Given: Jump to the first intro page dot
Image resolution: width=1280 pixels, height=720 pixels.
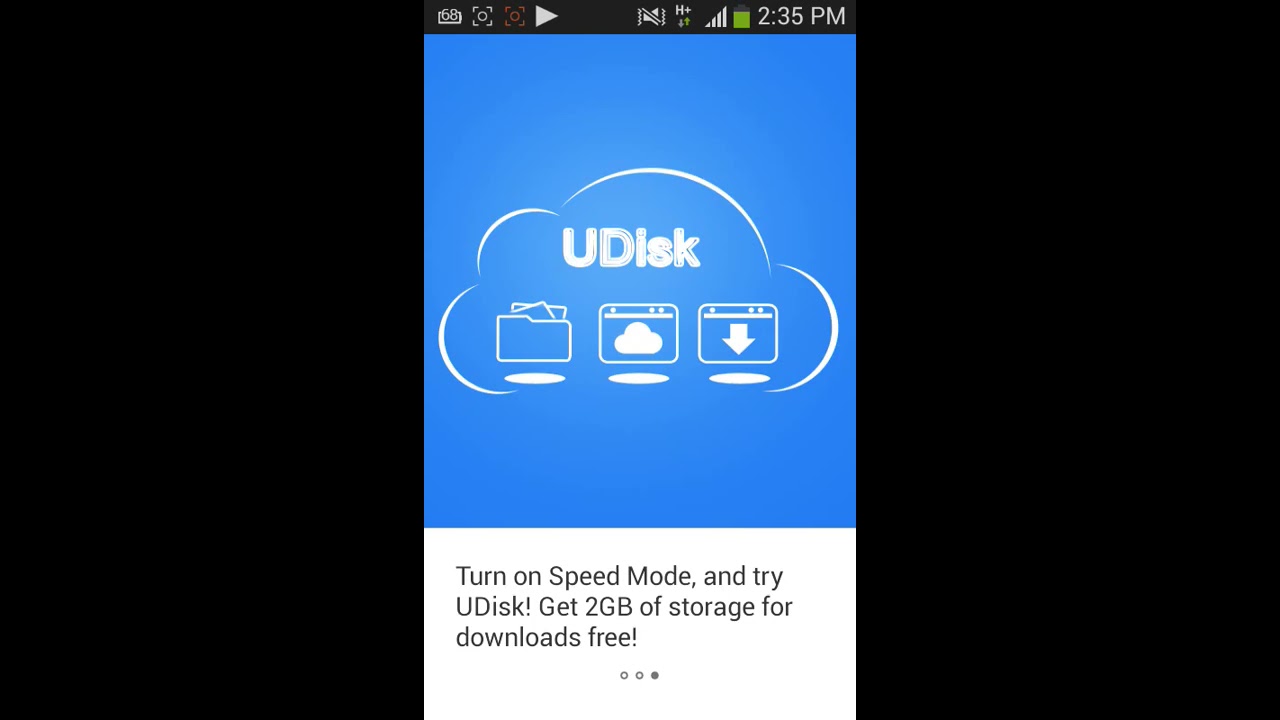Looking at the screenshot, I should pos(624,675).
